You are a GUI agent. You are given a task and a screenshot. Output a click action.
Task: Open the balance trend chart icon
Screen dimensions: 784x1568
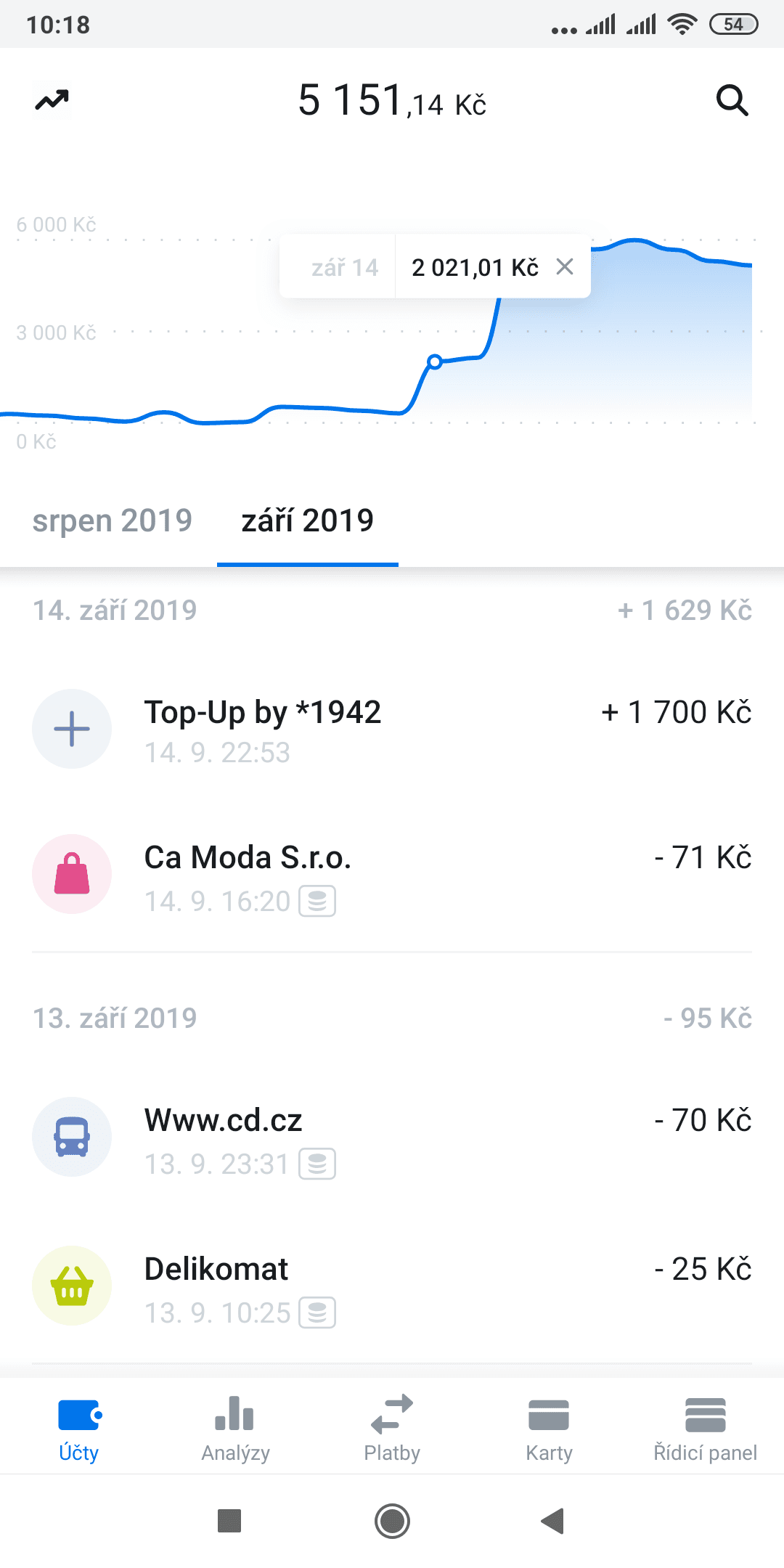click(x=52, y=100)
